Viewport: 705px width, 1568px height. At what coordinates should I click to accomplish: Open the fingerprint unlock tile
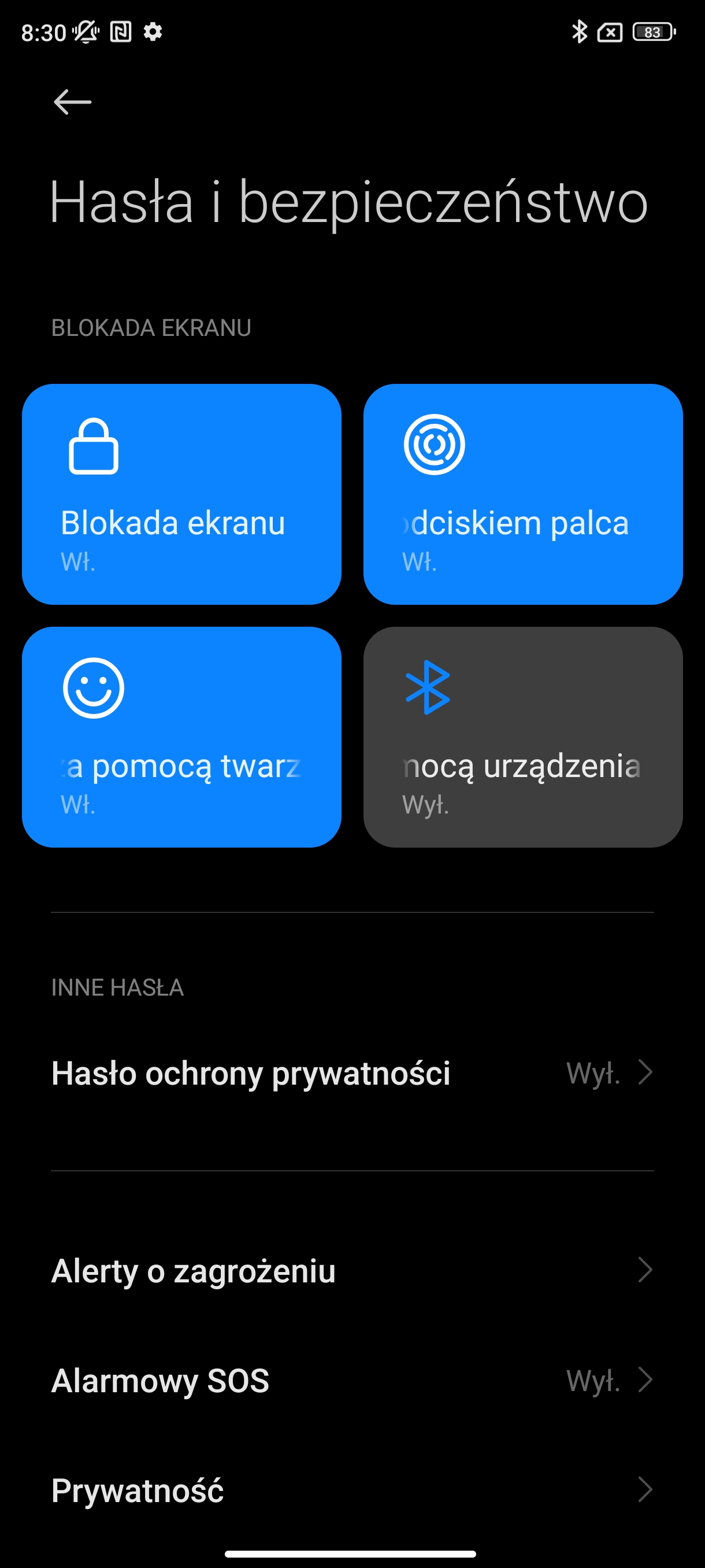[522, 494]
